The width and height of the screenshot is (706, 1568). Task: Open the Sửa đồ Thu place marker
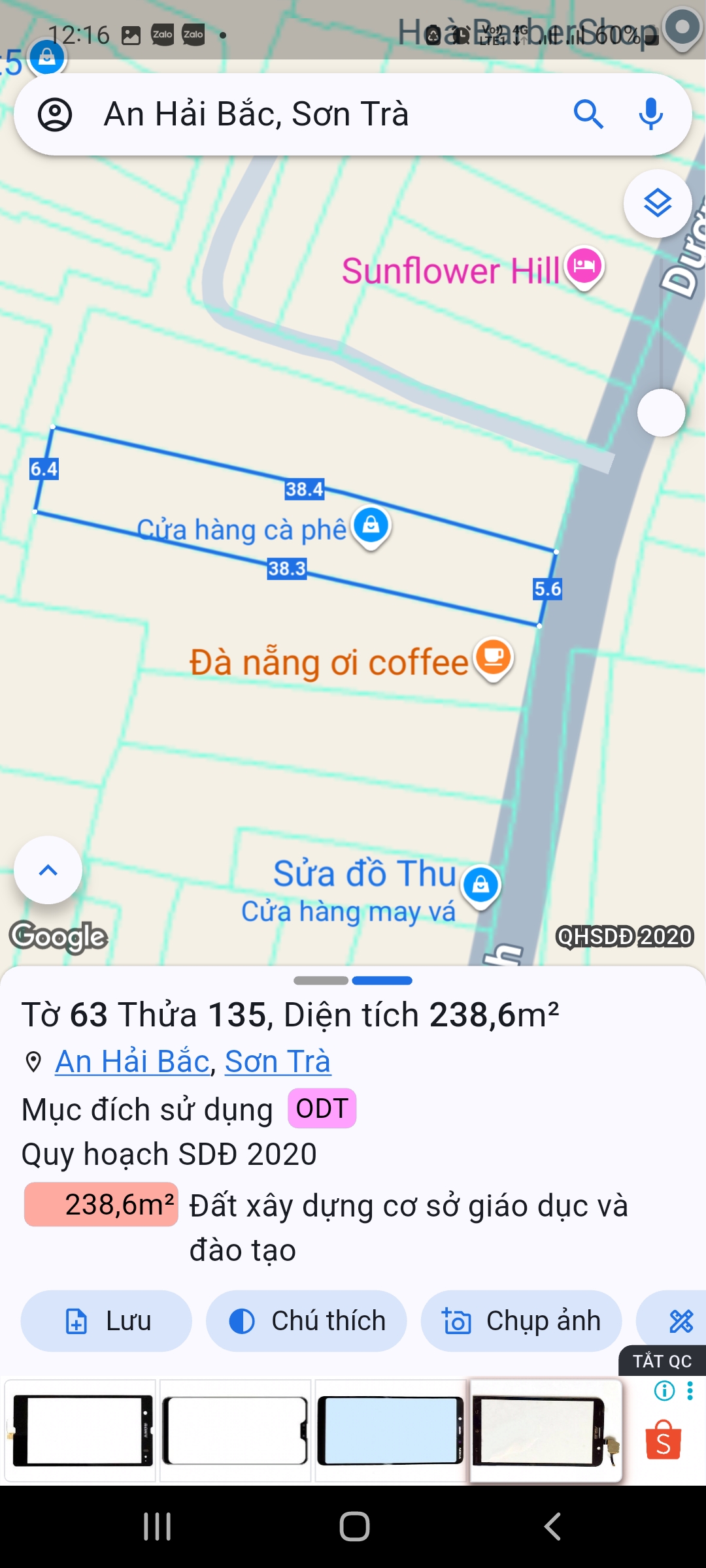click(x=480, y=885)
